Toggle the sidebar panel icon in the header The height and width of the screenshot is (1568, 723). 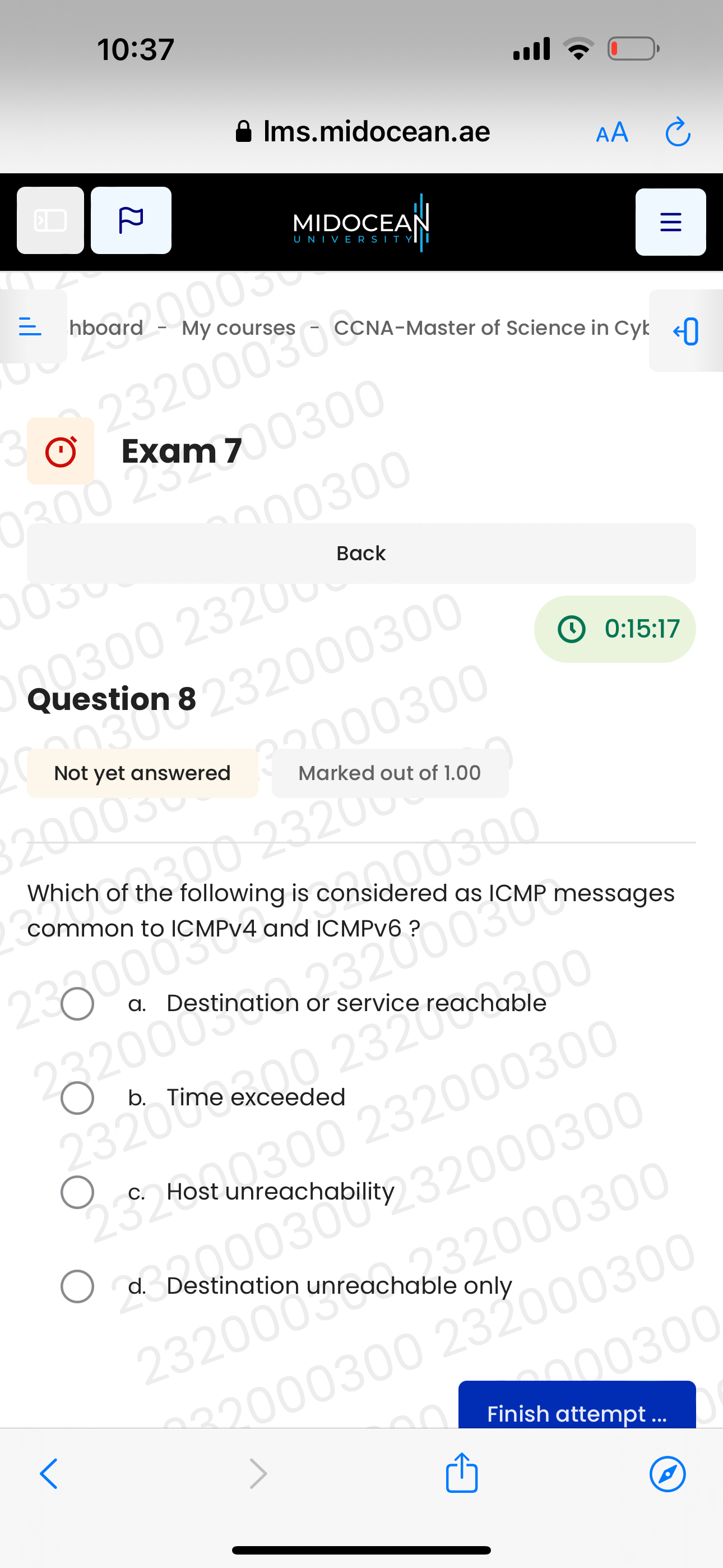(x=50, y=220)
